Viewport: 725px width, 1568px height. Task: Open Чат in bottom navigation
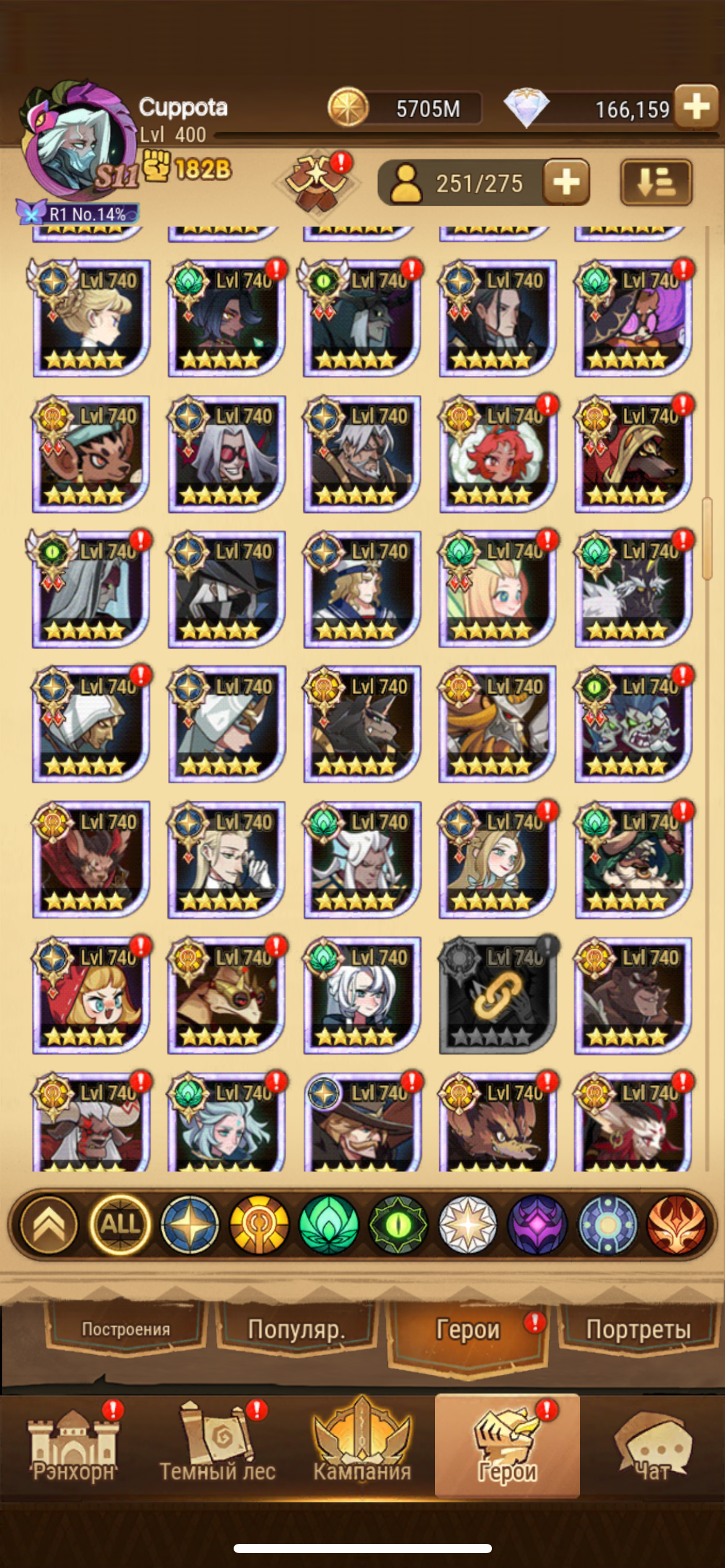652,1444
